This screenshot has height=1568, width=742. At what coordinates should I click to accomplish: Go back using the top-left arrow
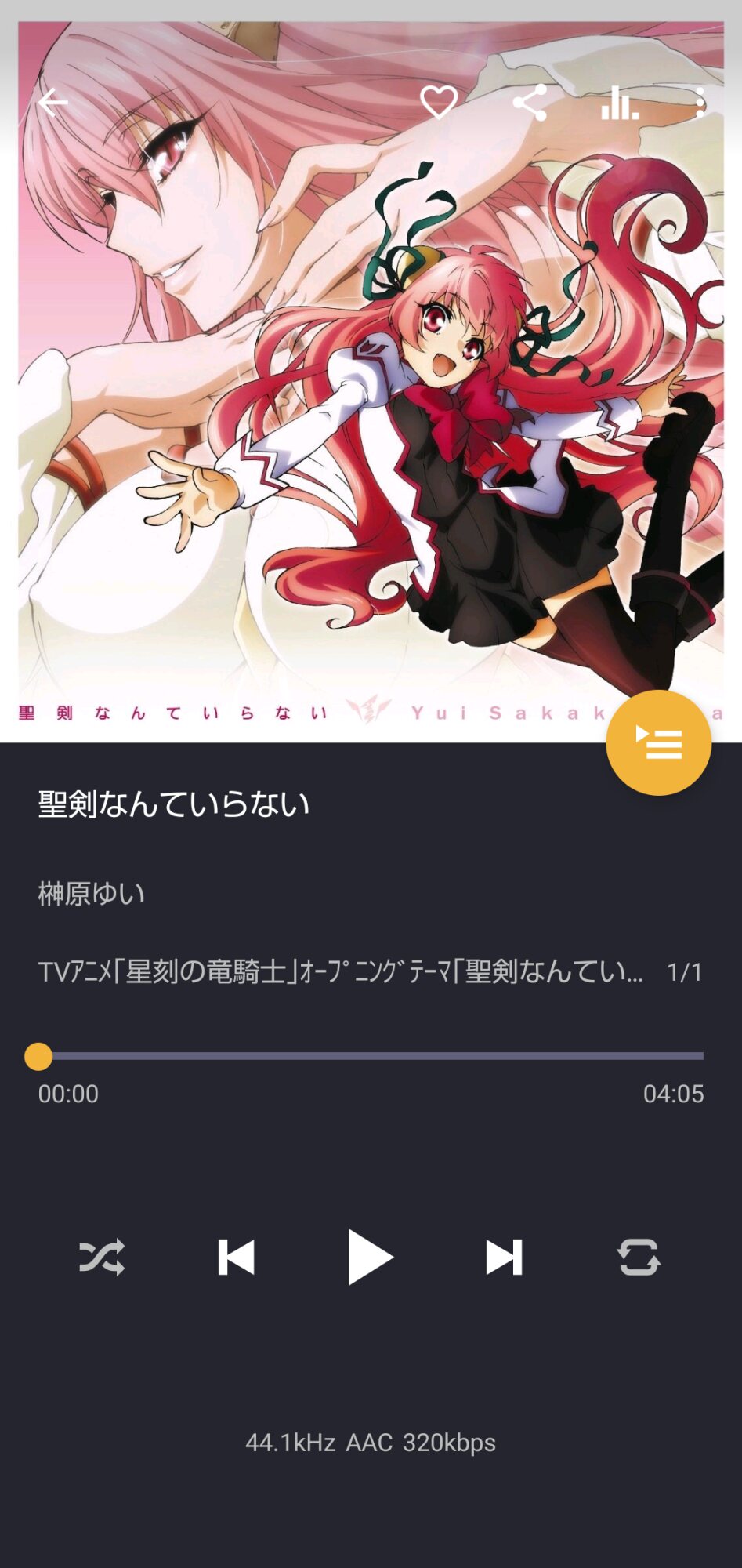click(x=53, y=103)
